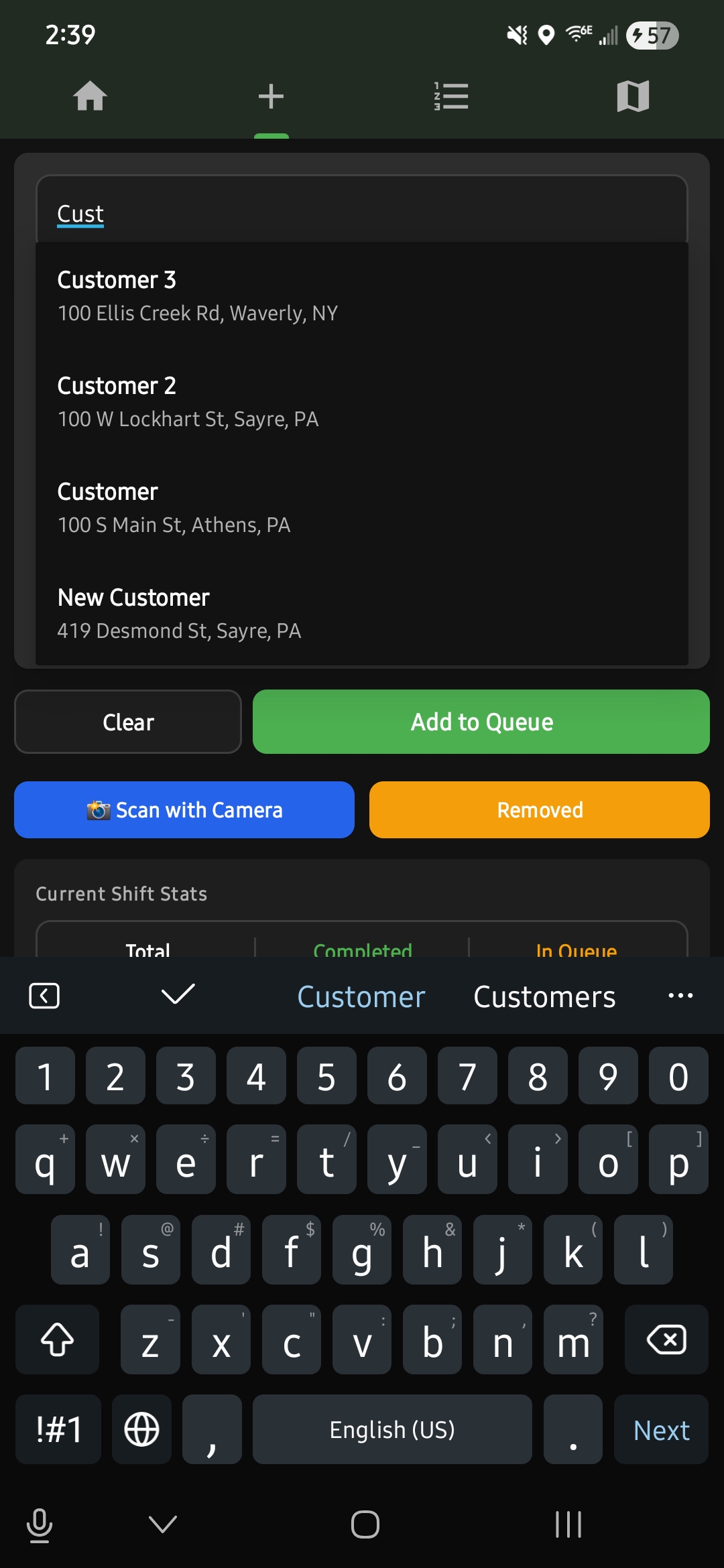
Task: Tap the back arrow key above keyboard
Action: pyautogui.click(x=44, y=996)
